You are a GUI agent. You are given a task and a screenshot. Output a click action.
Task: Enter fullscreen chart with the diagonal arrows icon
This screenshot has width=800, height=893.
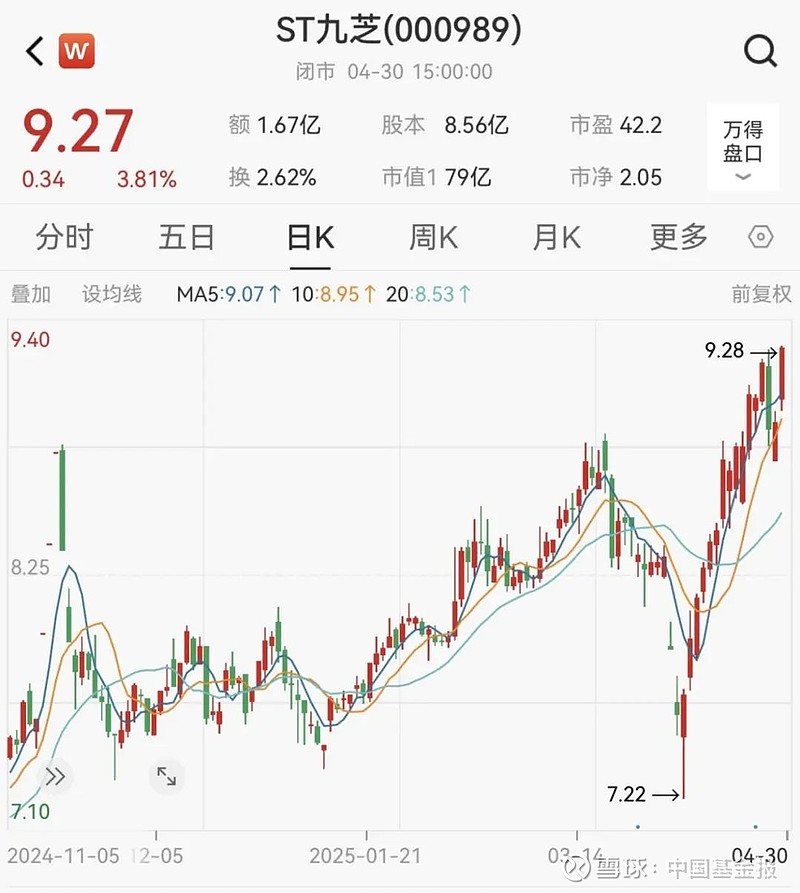(x=168, y=774)
